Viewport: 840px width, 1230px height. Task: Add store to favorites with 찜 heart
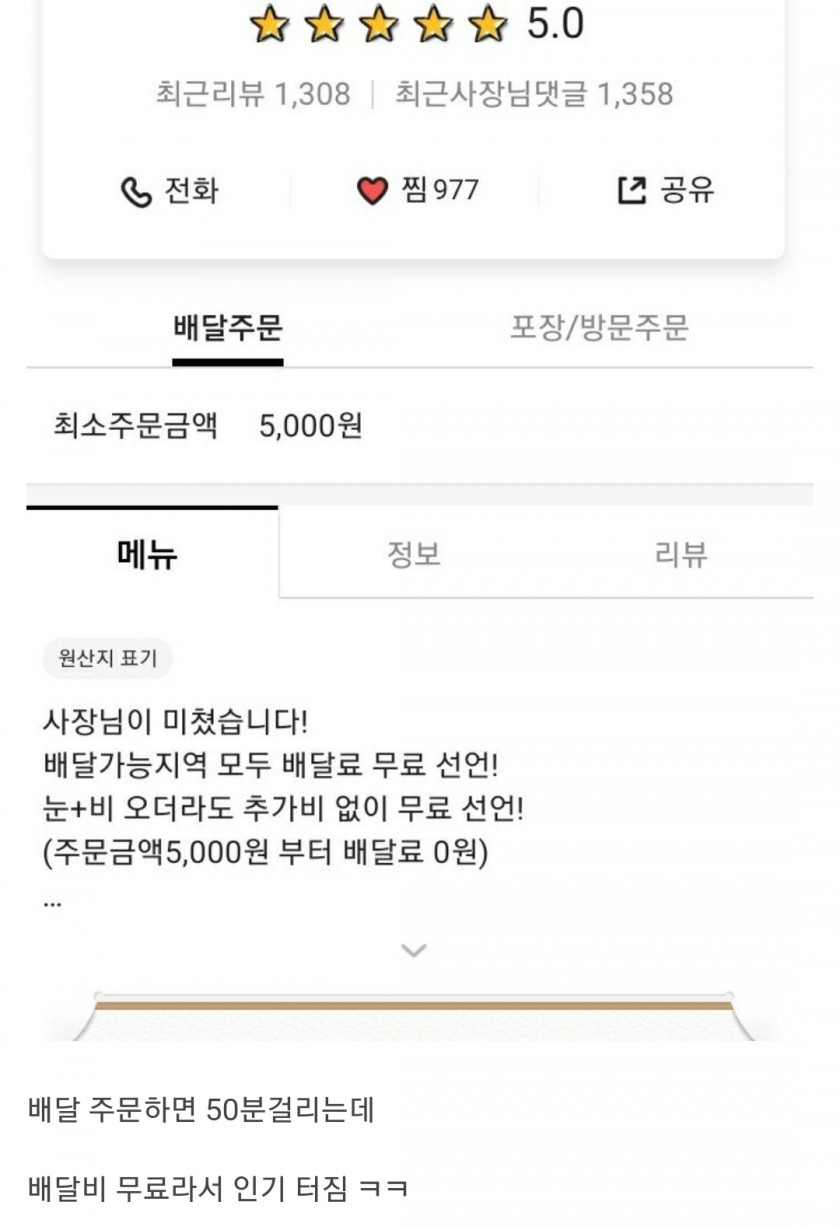(418, 190)
